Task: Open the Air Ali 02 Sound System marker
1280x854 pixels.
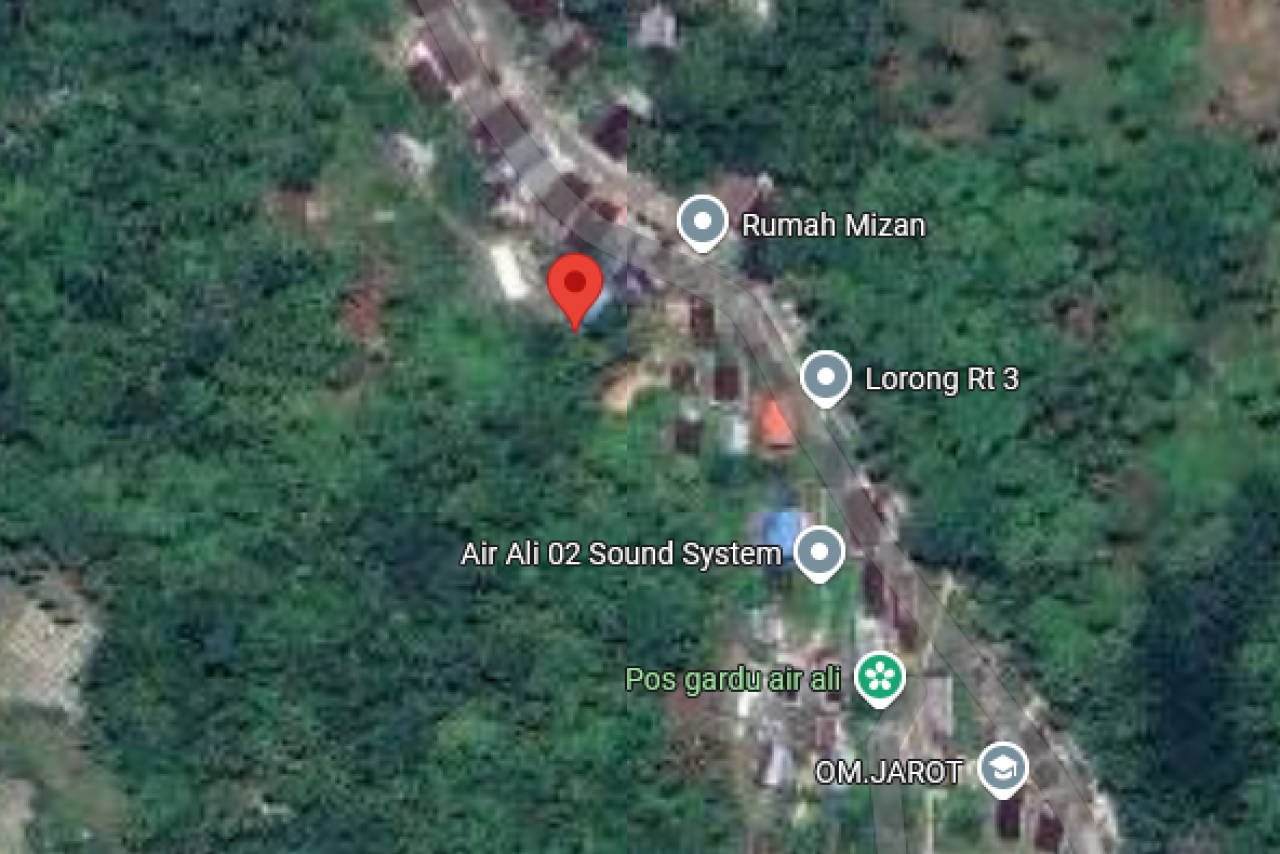Action: [820, 551]
